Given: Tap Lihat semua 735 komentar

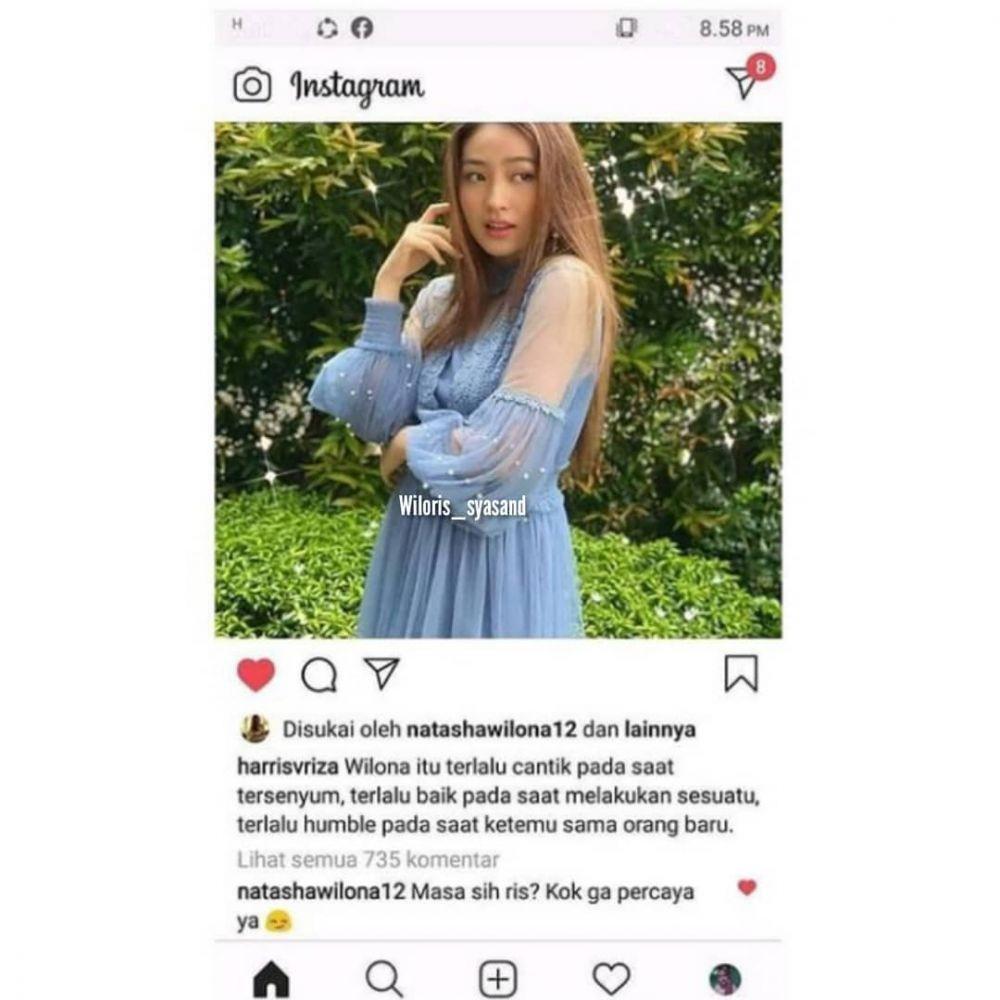Looking at the screenshot, I should (368, 859).
